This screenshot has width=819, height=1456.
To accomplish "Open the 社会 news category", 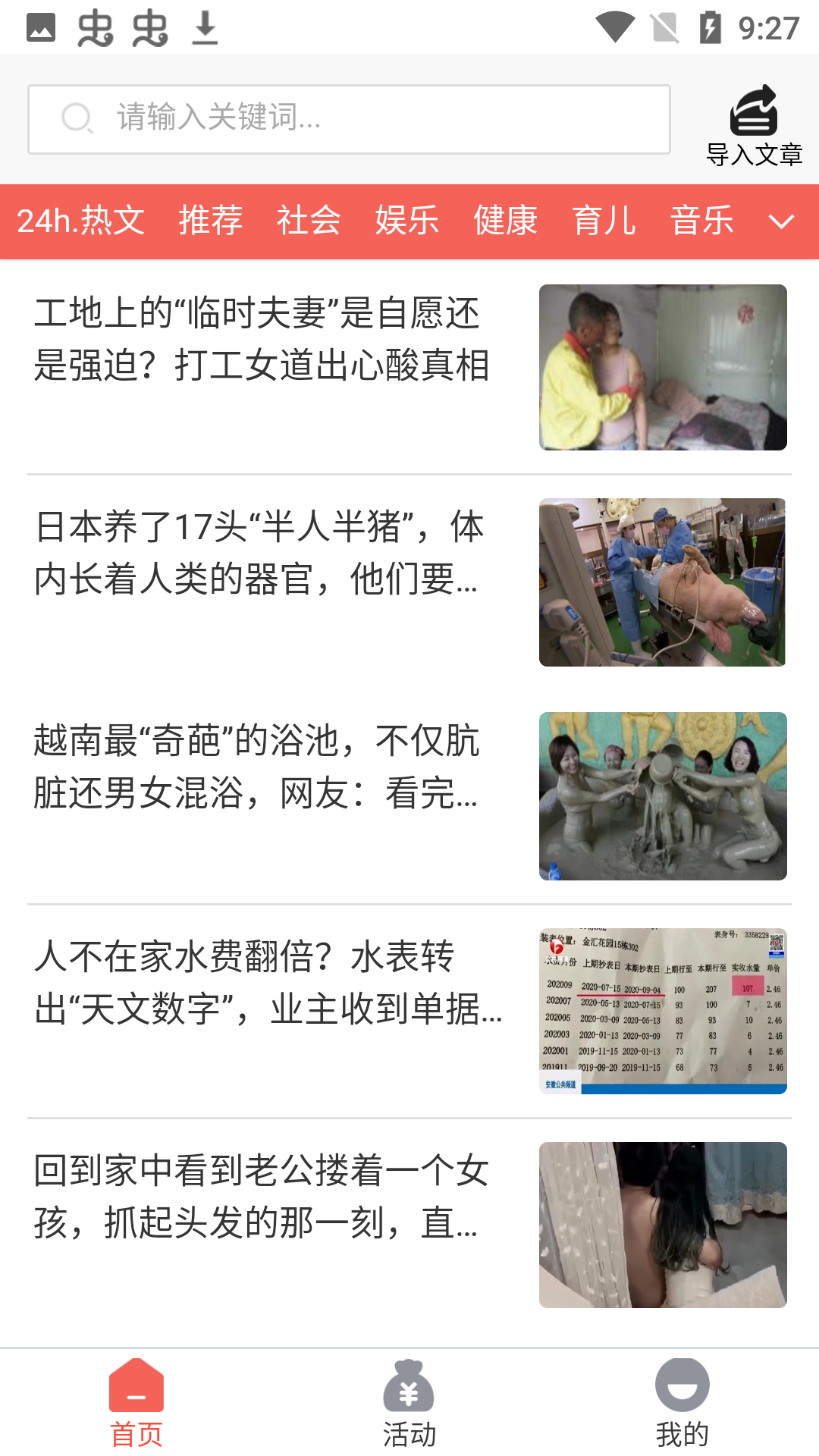I will click(308, 221).
